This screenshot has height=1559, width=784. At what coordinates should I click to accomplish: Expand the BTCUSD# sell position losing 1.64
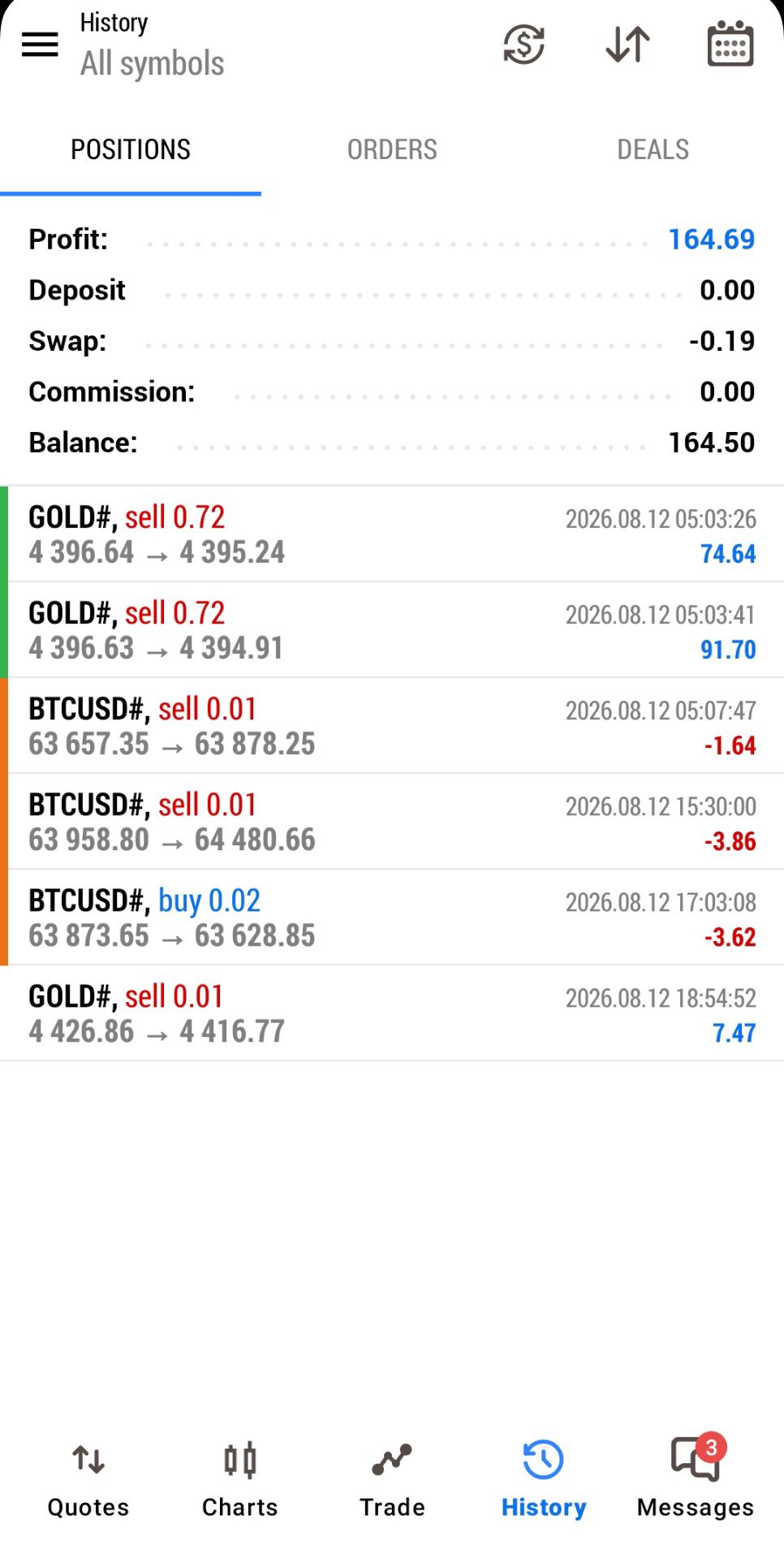pos(392,726)
